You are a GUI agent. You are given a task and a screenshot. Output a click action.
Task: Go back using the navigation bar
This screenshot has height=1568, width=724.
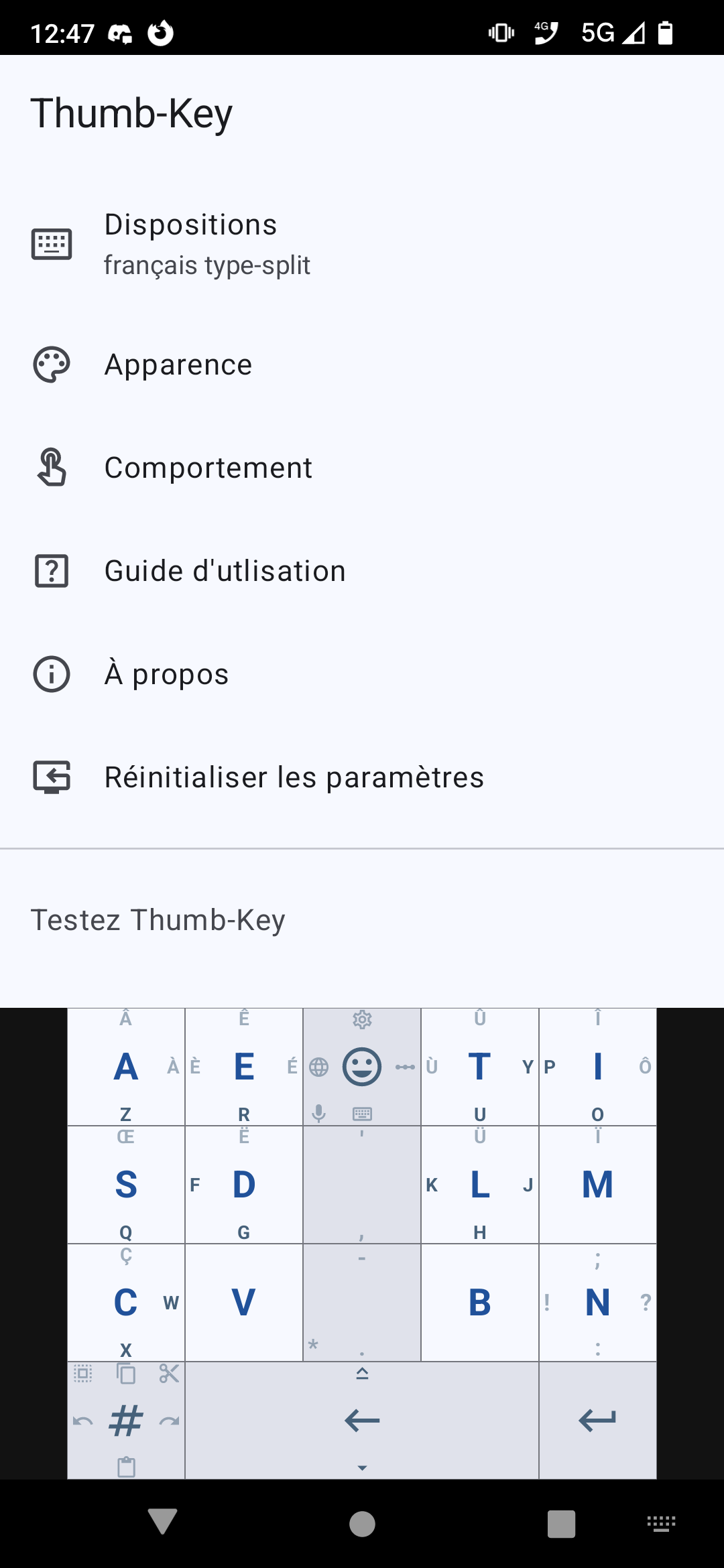(162, 1523)
